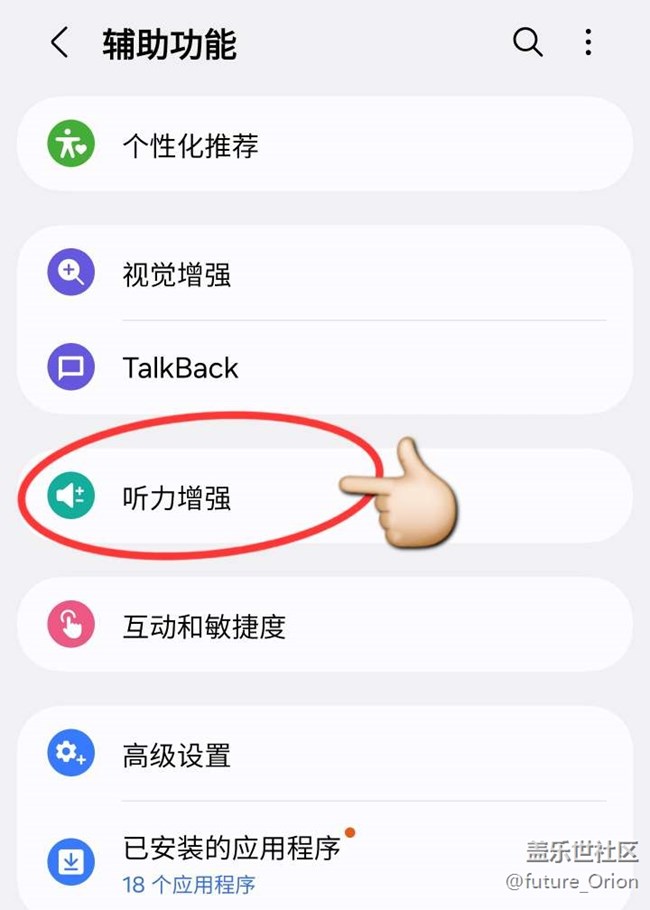This screenshot has height=910, width=650.
Task: Select the TalkBack row
Action: (x=180, y=368)
